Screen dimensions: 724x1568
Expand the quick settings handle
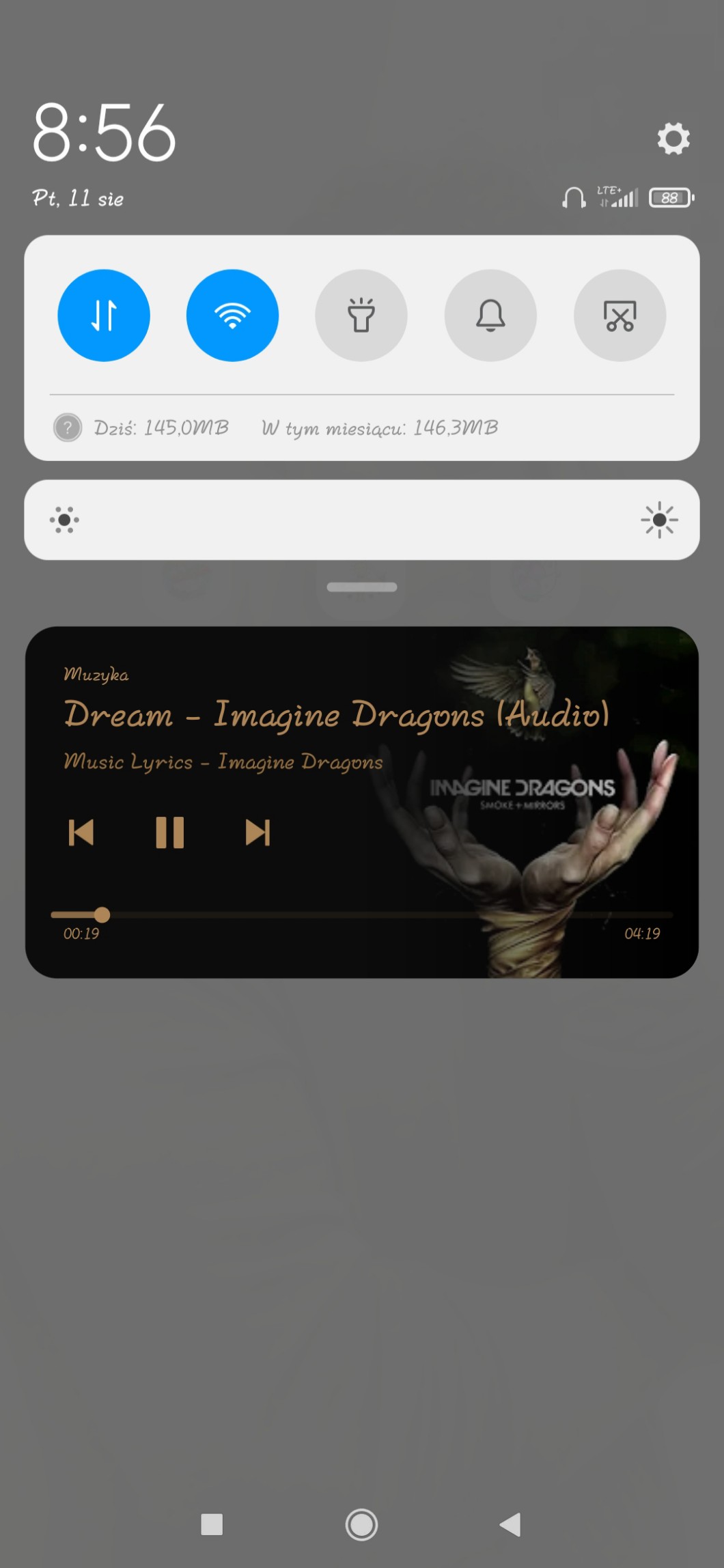click(361, 587)
